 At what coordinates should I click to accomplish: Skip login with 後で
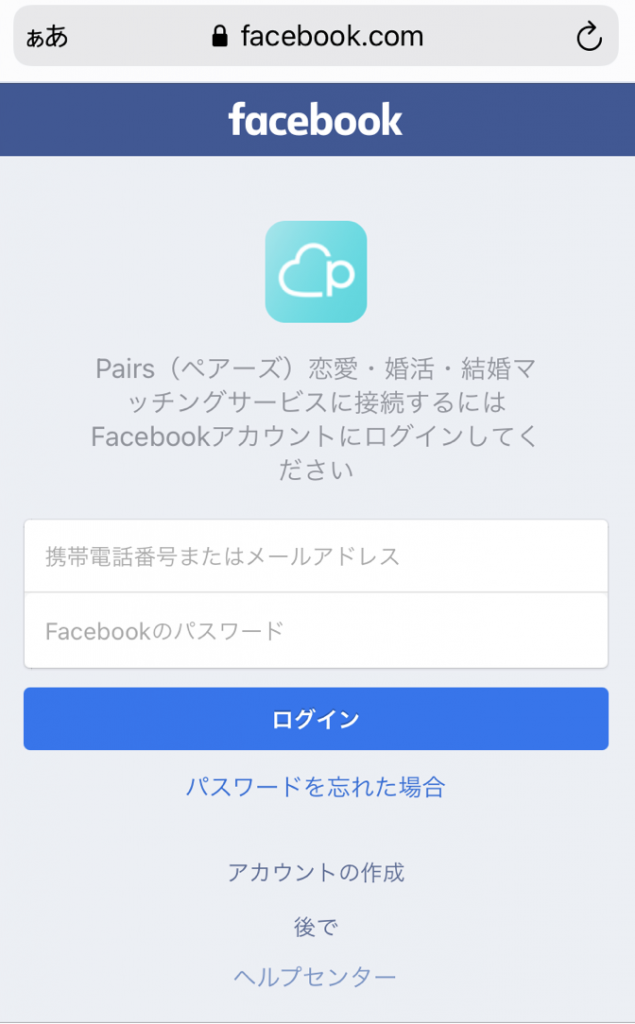pos(316,927)
